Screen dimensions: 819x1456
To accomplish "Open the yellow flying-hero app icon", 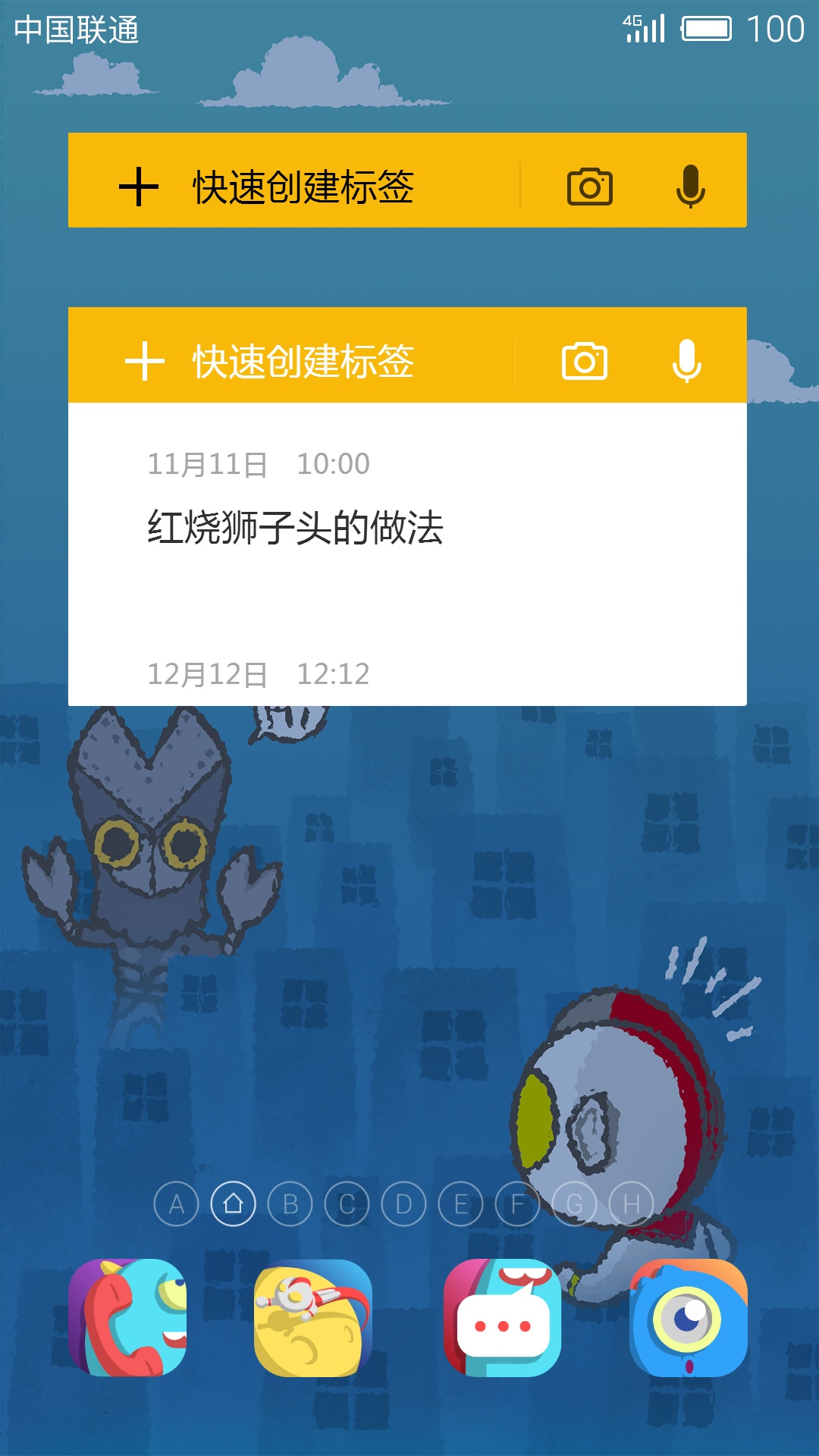I will tap(313, 1318).
